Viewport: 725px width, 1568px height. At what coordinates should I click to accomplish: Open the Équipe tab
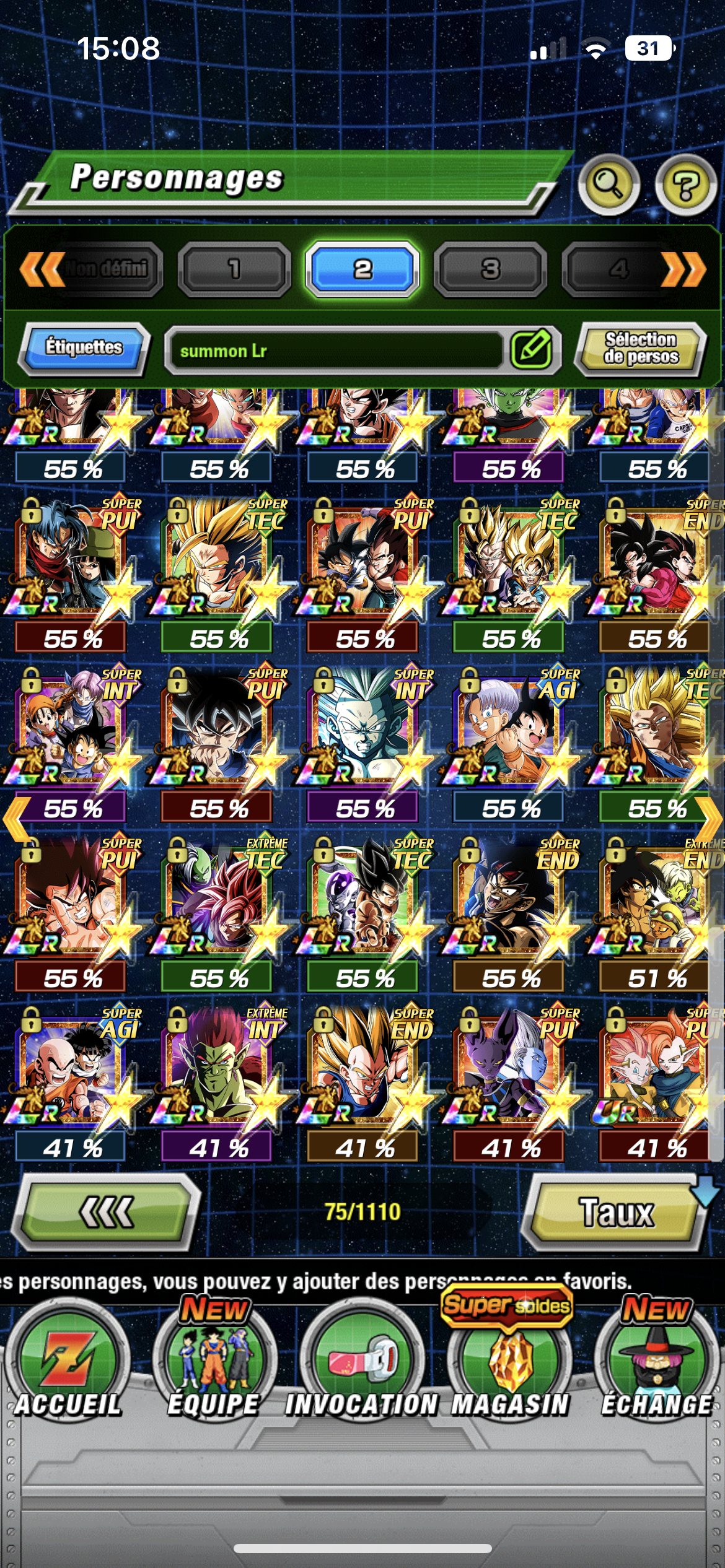point(214,1370)
